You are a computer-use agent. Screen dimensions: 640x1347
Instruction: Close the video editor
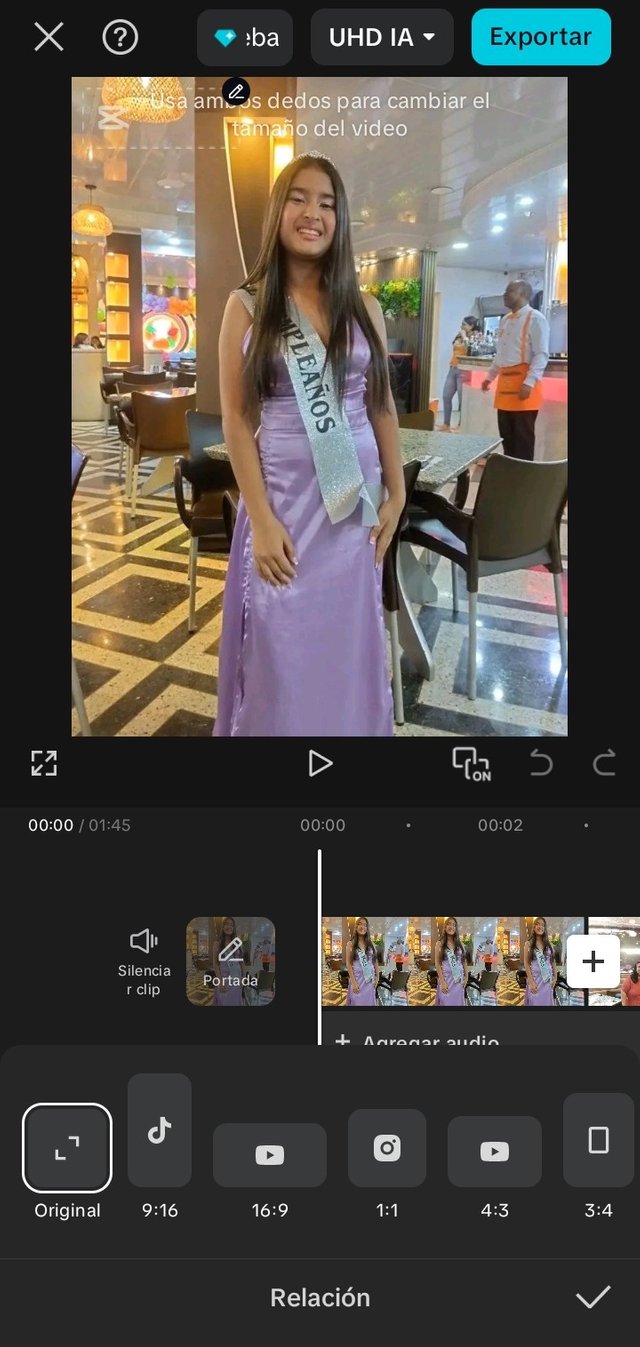pyautogui.click(x=48, y=38)
